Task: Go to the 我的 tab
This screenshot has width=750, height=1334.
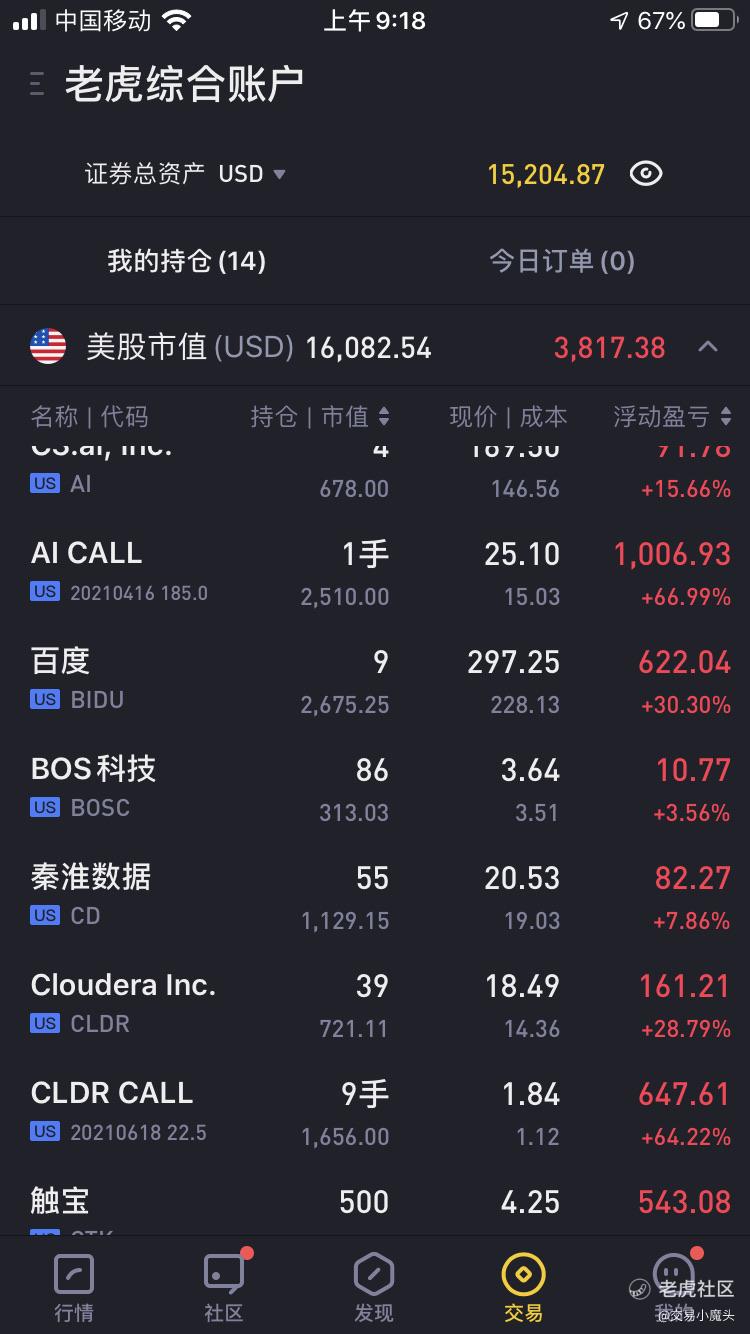Action: (674, 1287)
